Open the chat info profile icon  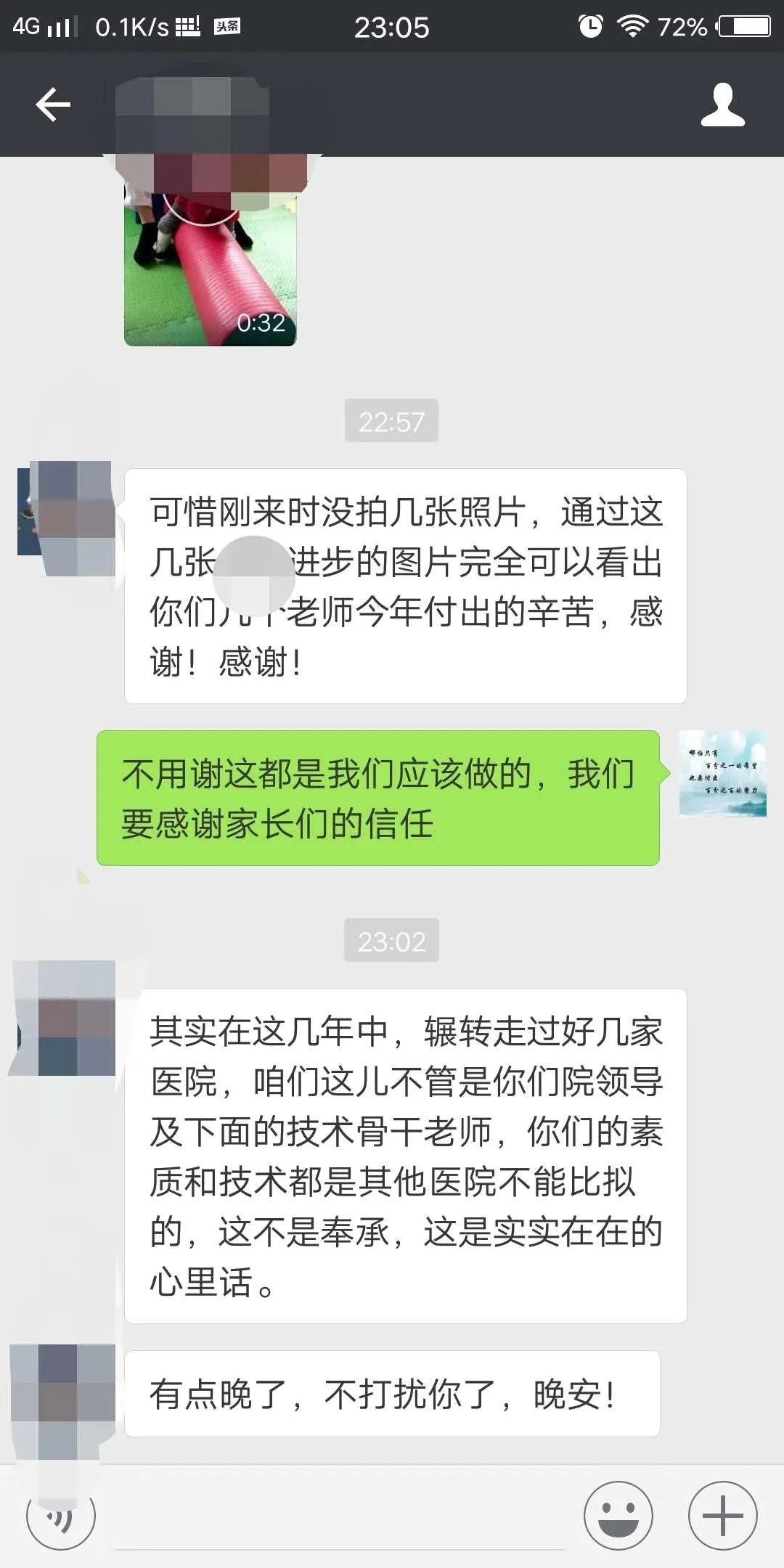coord(722,105)
